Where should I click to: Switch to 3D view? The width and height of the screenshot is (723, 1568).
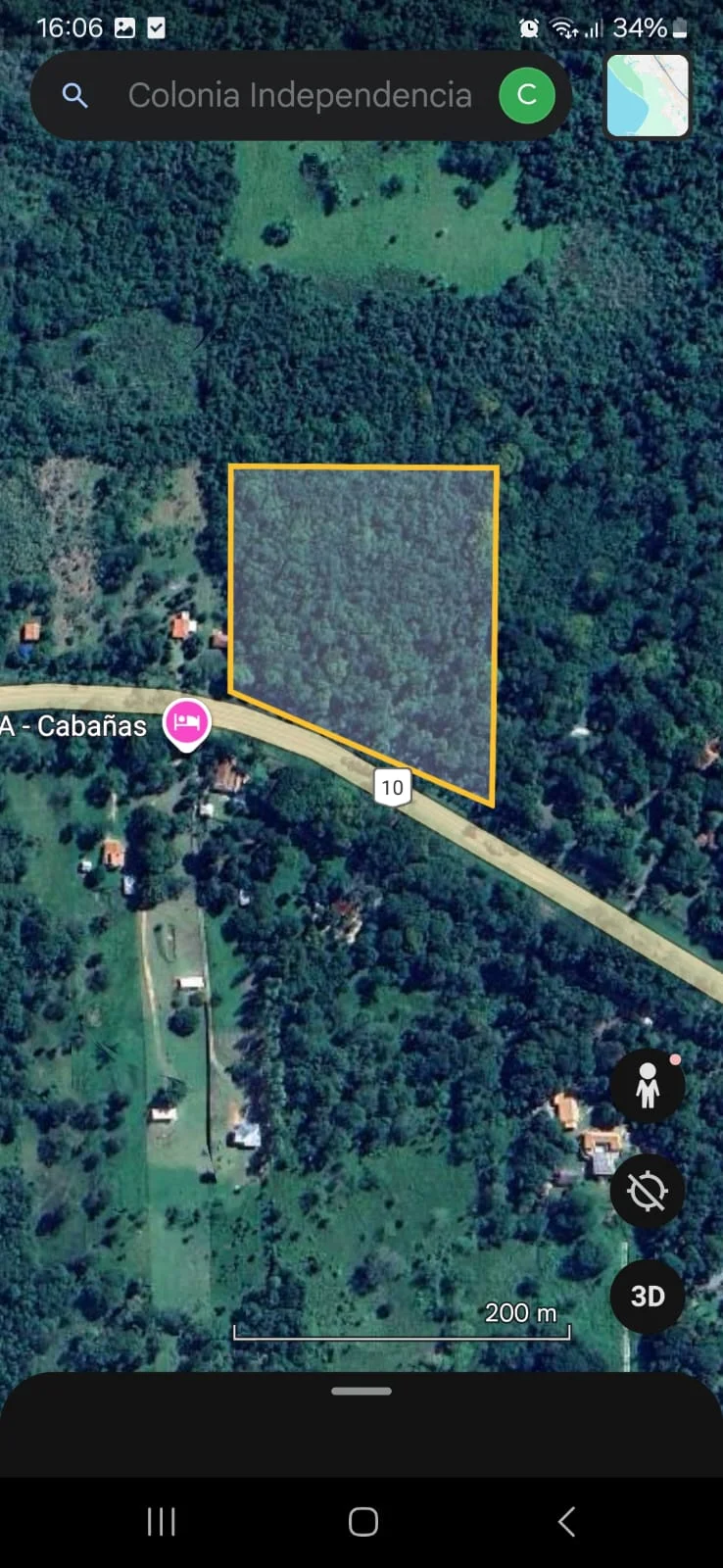[x=647, y=1297]
